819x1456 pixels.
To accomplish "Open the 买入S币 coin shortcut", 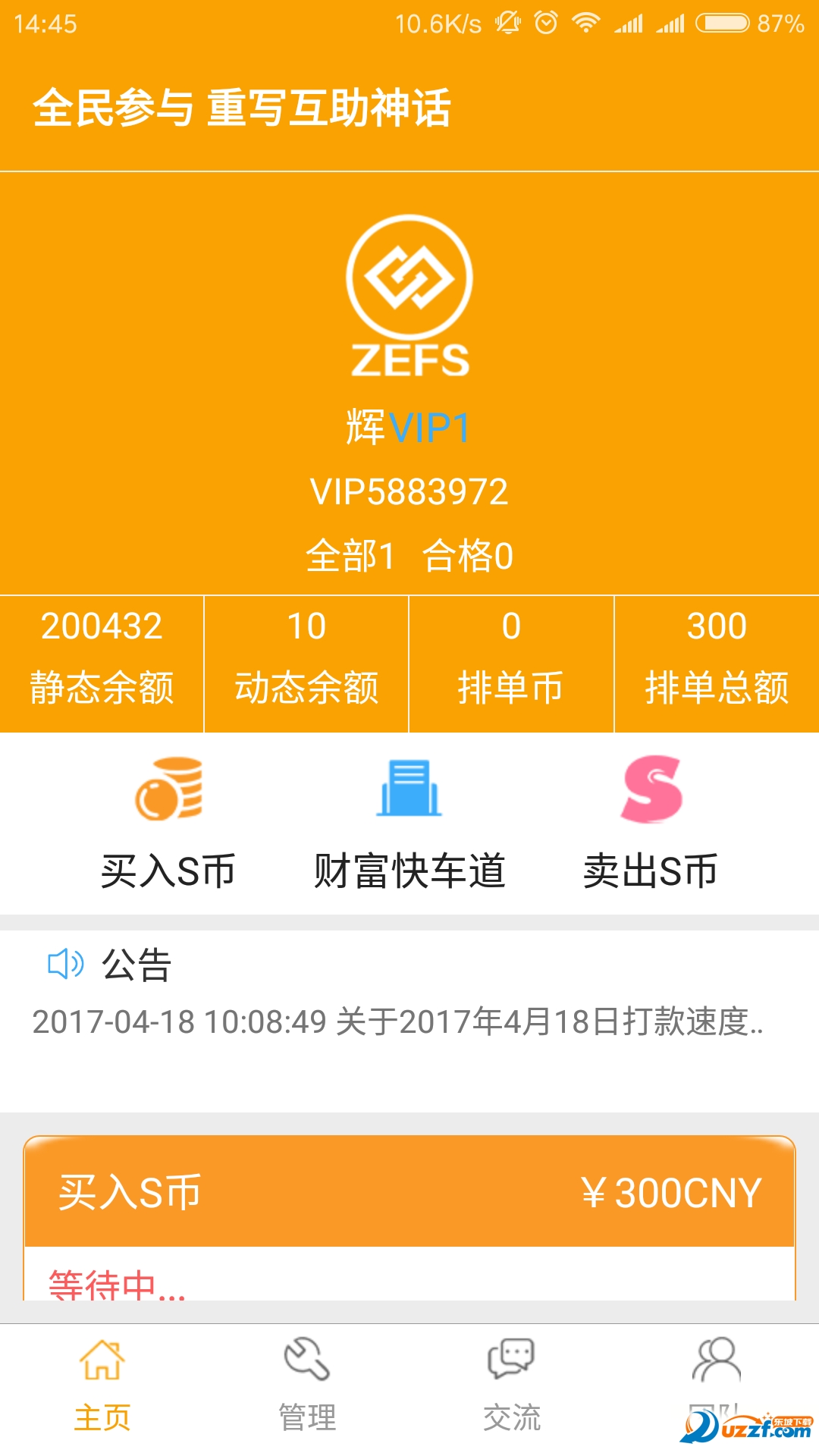I will (x=168, y=823).
